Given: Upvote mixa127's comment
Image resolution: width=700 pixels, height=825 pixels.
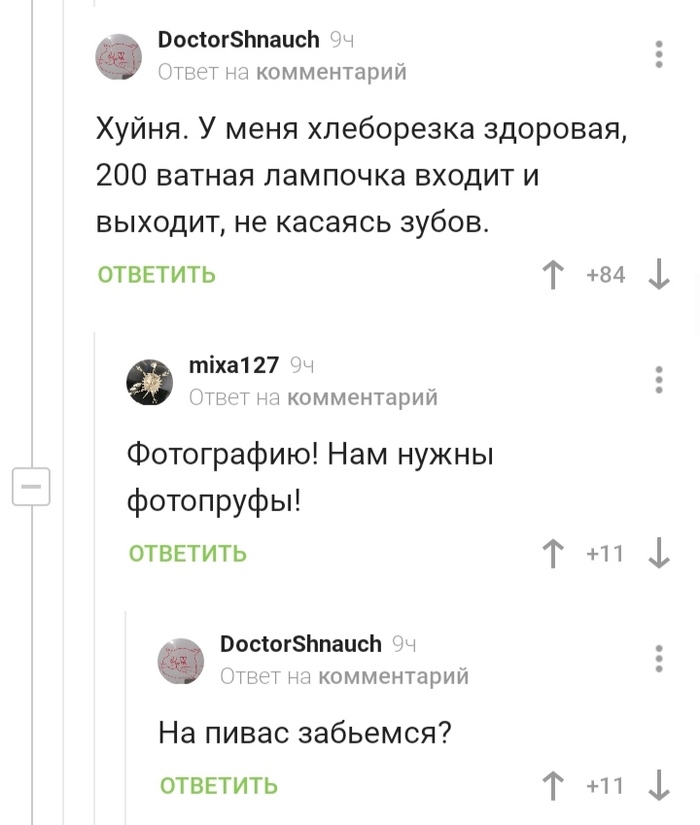Looking at the screenshot, I should click(551, 553).
